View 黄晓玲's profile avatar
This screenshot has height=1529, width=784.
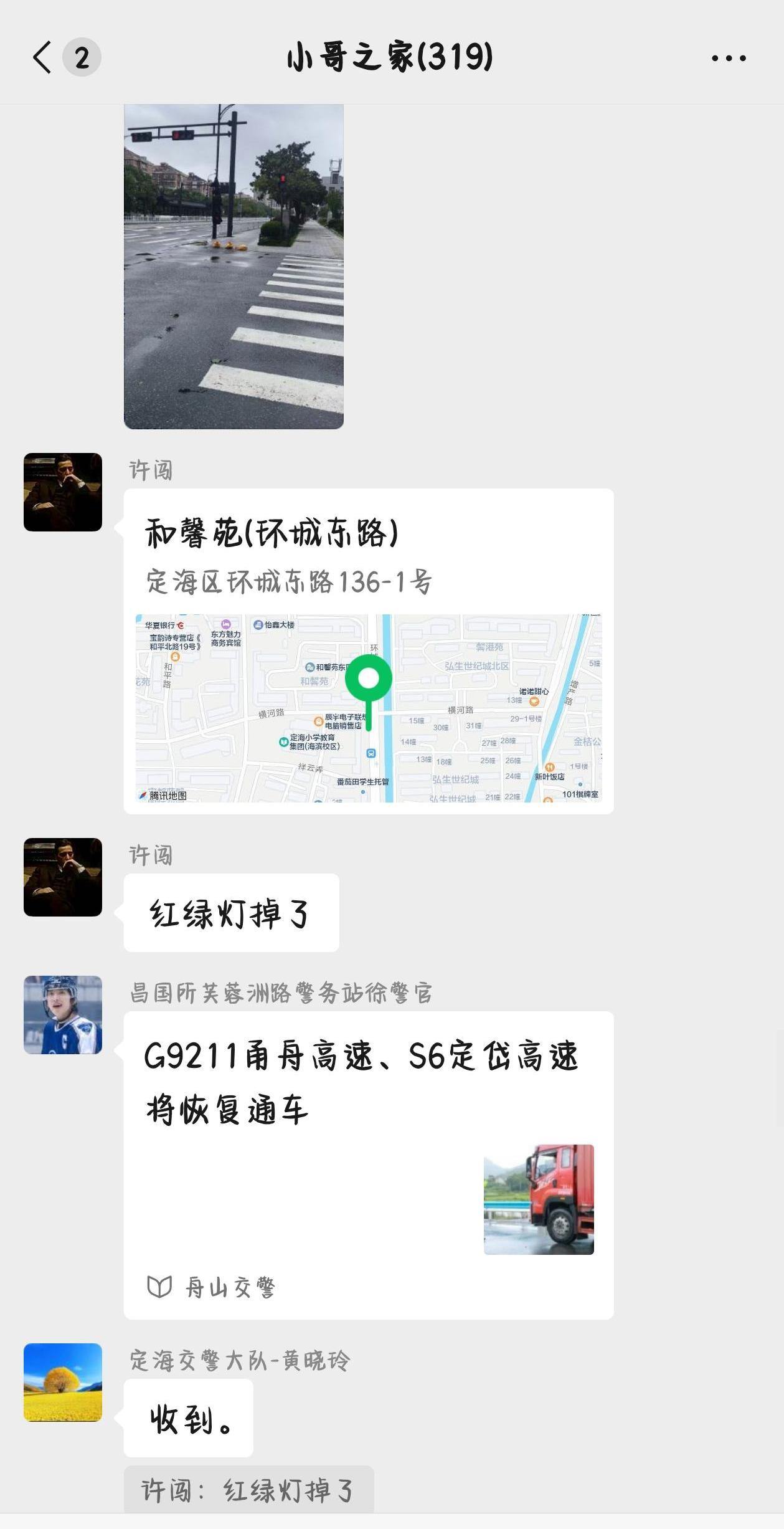63,1383
